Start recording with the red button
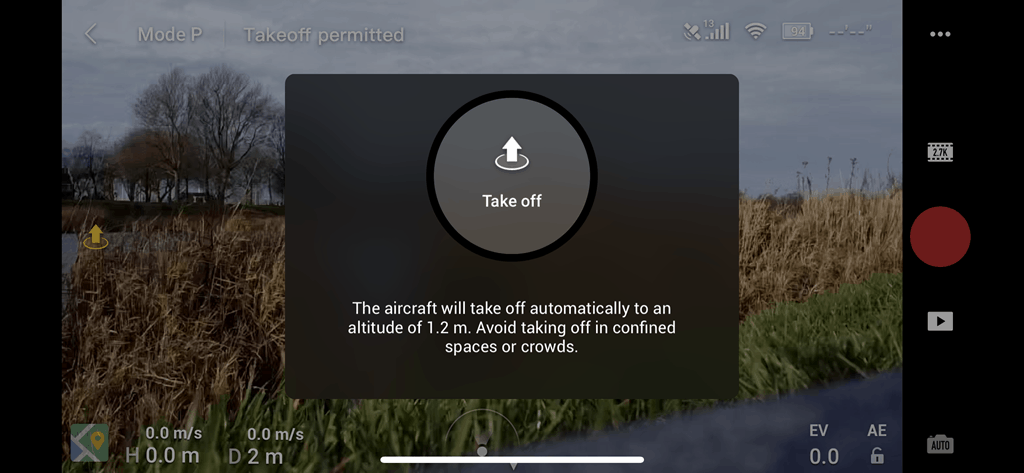1024x473 pixels. click(x=940, y=237)
